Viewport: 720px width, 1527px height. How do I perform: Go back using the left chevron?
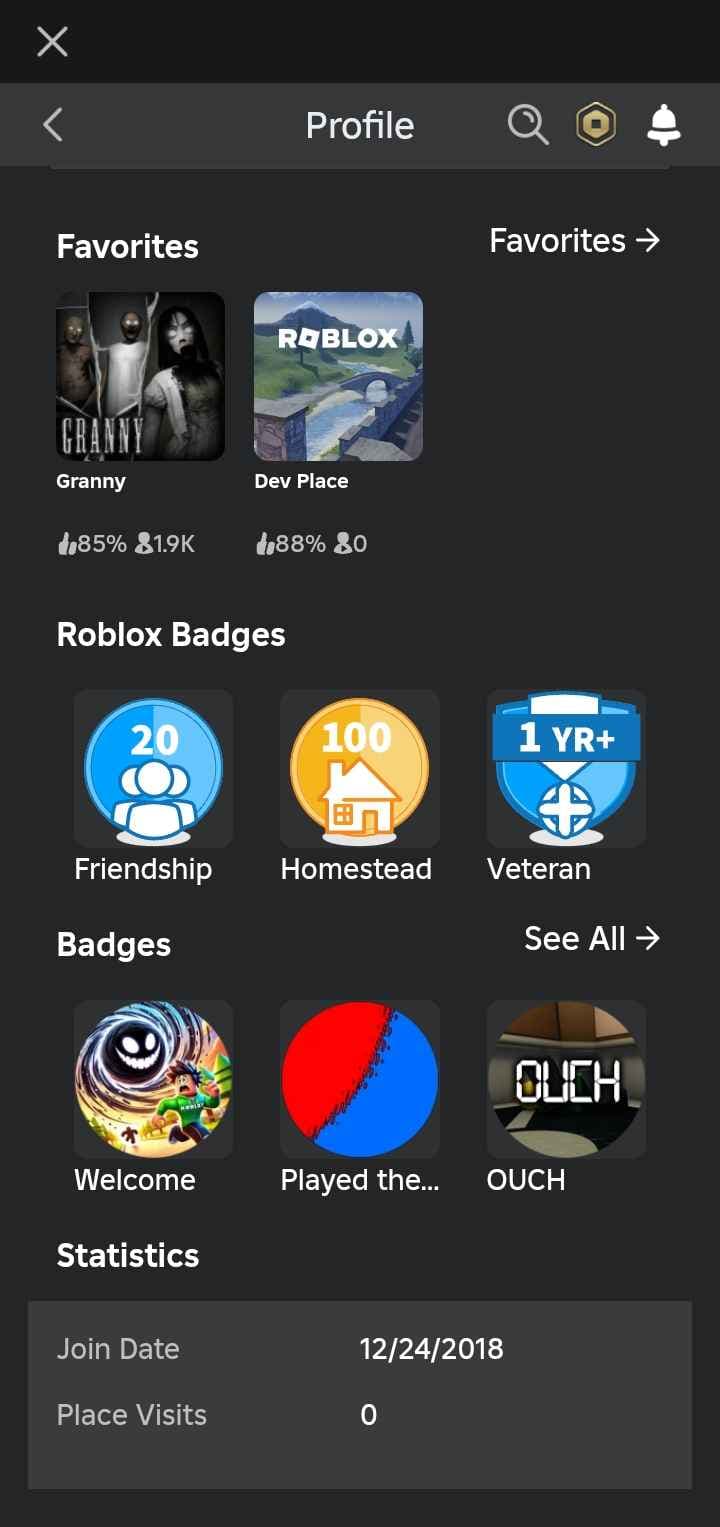(x=50, y=124)
